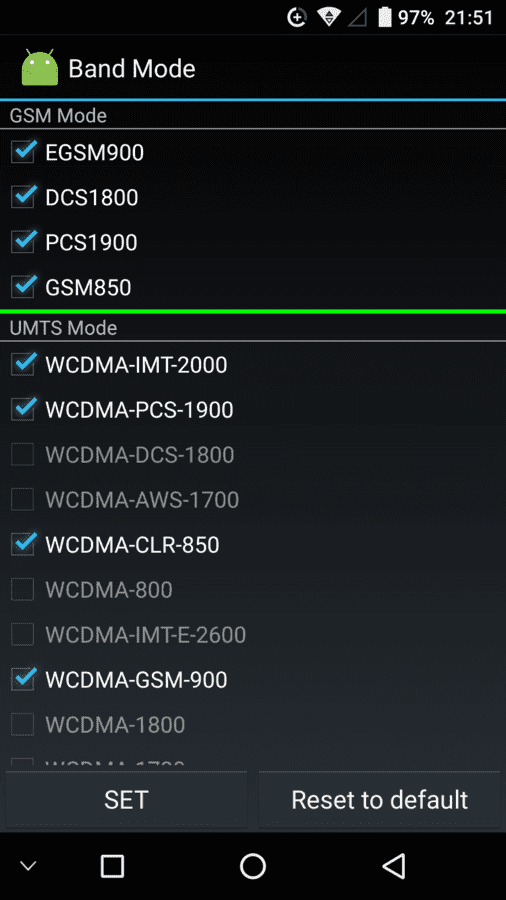Go back using navigation bar
Image resolution: width=506 pixels, height=900 pixels.
point(394,866)
